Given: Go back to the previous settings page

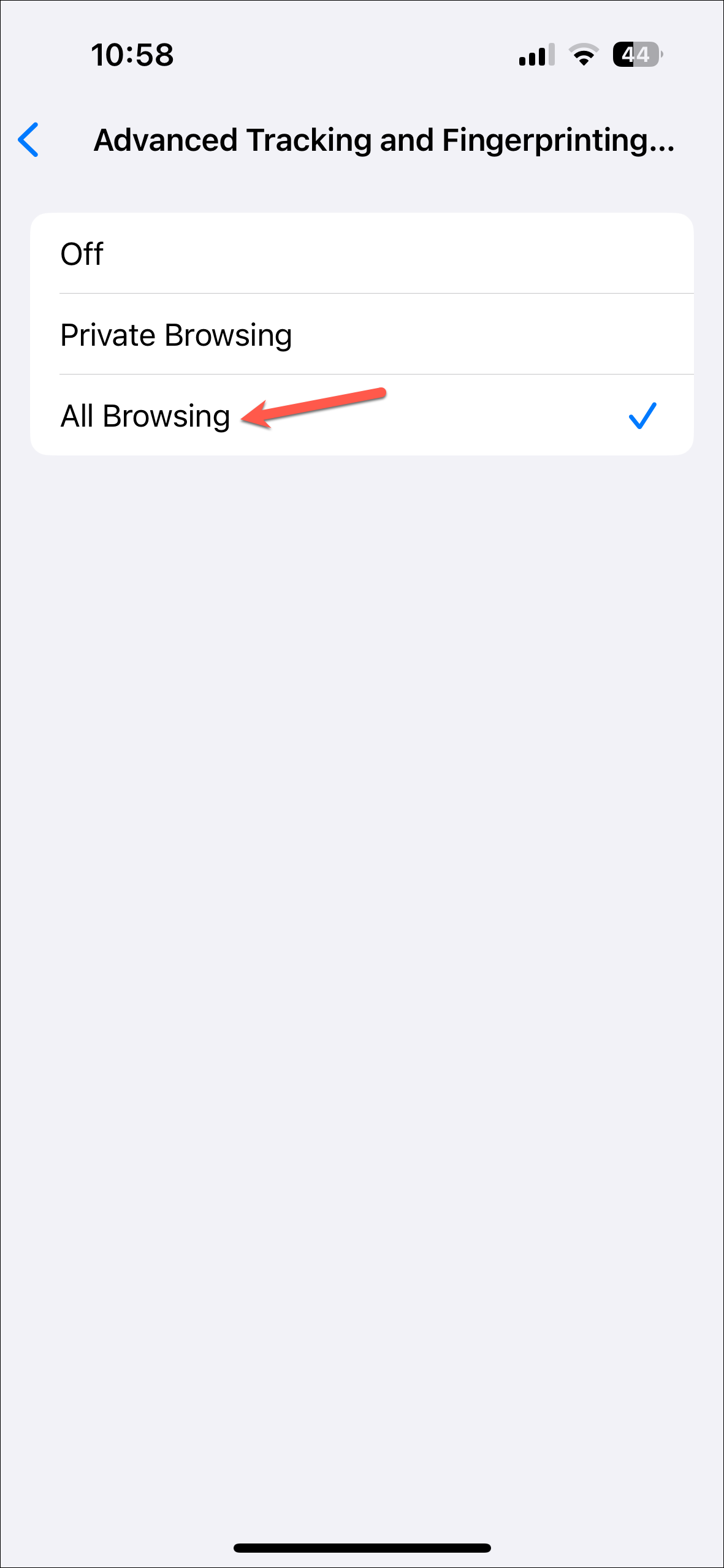Looking at the screenshot, I should coord(29,140).
